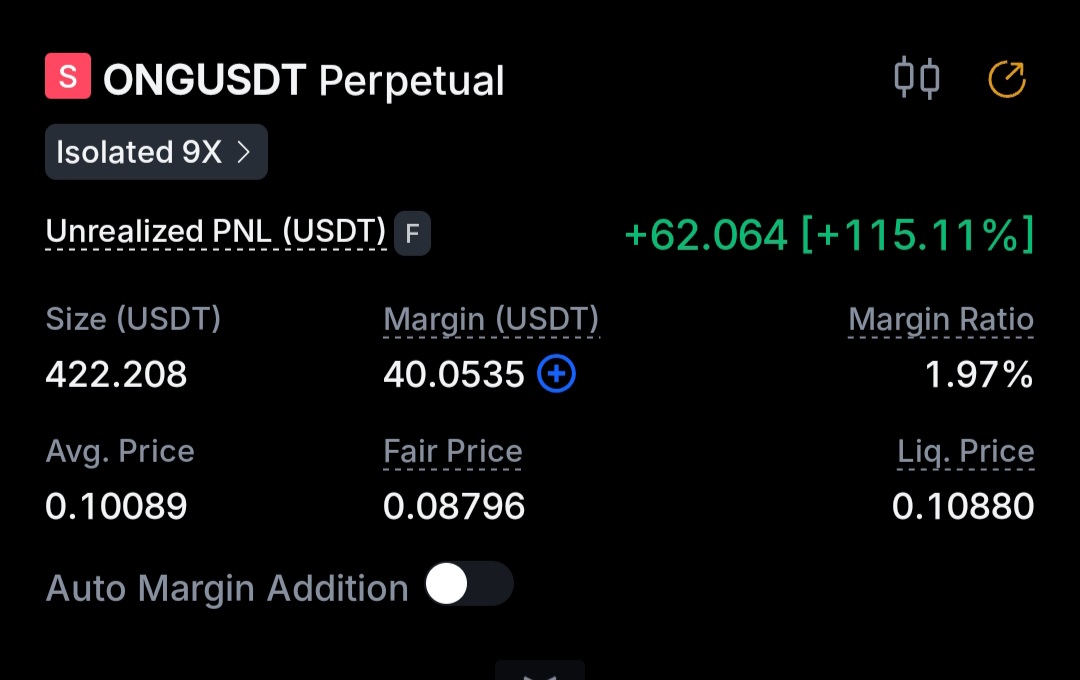Image resolution: width=1080 pixels, height=680 pixels.
Task: Open the candlestick chart icon
Action: tap(916, 78)
